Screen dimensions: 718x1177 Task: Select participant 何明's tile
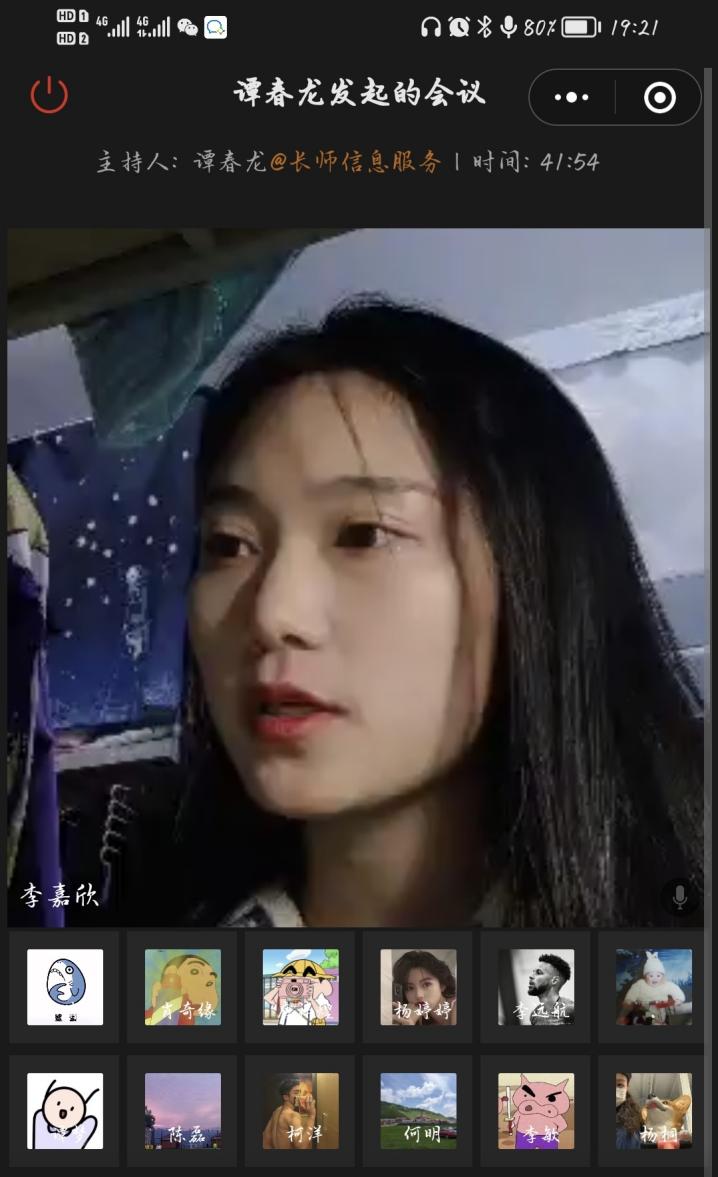[x=418, y=1111]
